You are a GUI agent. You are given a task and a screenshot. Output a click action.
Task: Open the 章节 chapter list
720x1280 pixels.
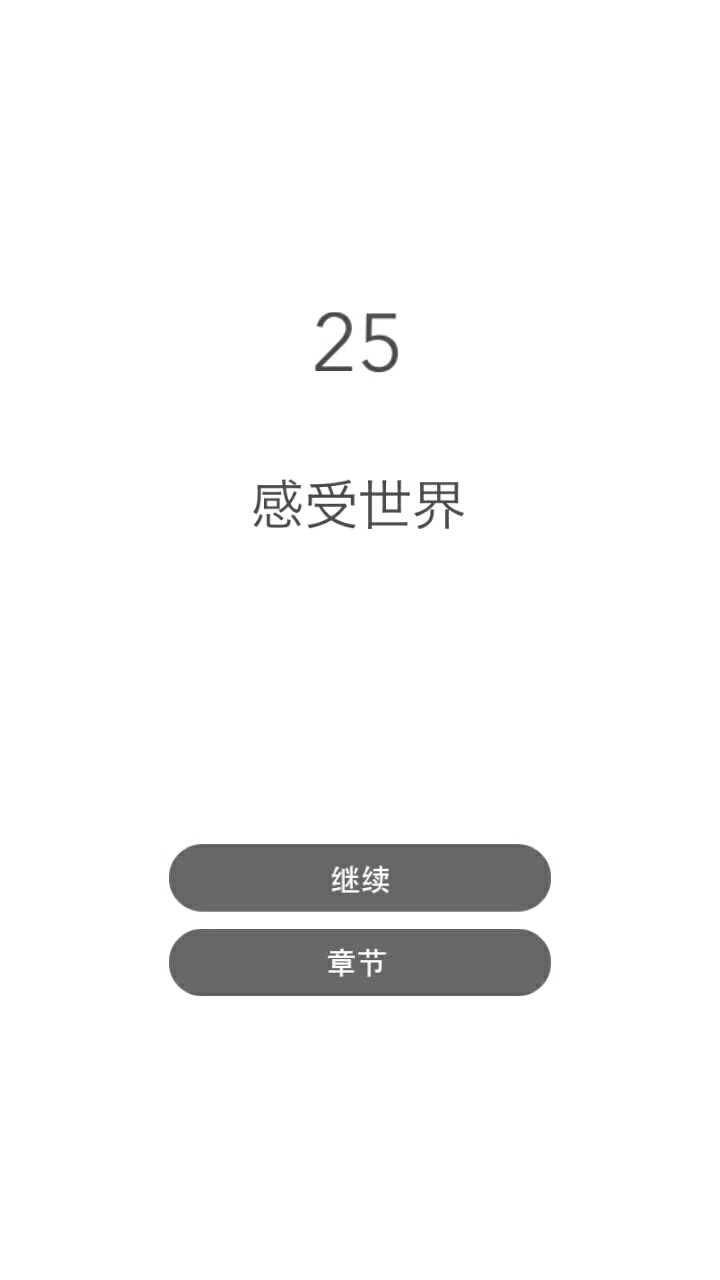pos(360,962)
